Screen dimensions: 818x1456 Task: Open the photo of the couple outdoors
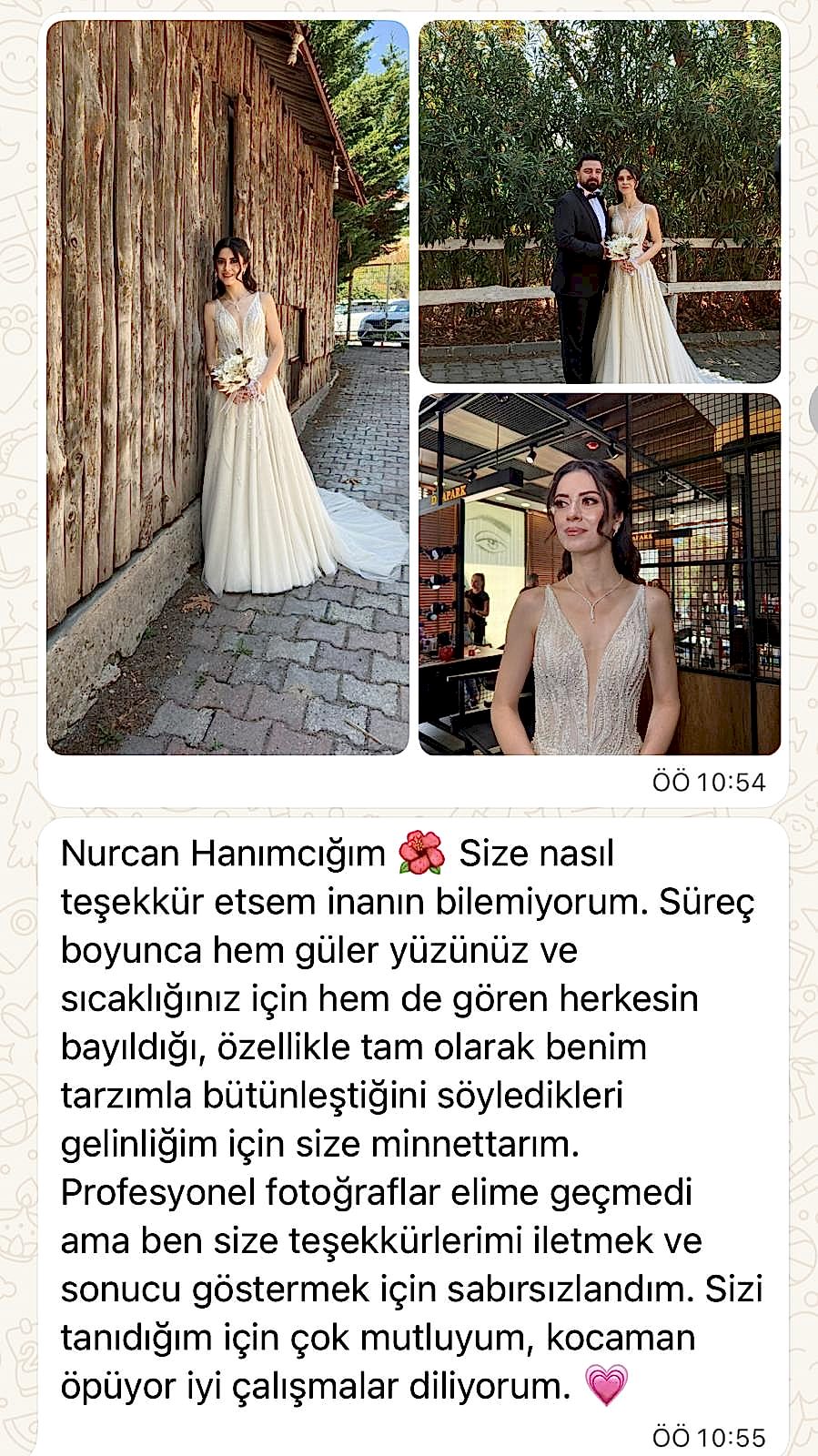(x=600, y=202)
